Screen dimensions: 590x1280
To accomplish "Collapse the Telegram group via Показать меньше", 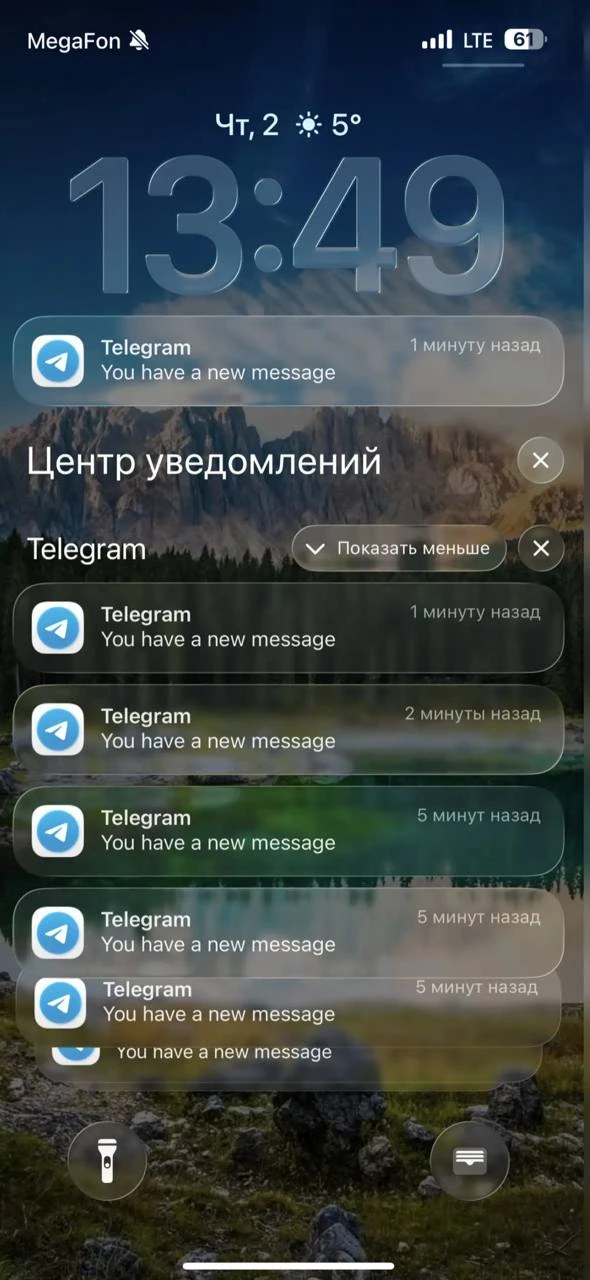I will point(399,548).
